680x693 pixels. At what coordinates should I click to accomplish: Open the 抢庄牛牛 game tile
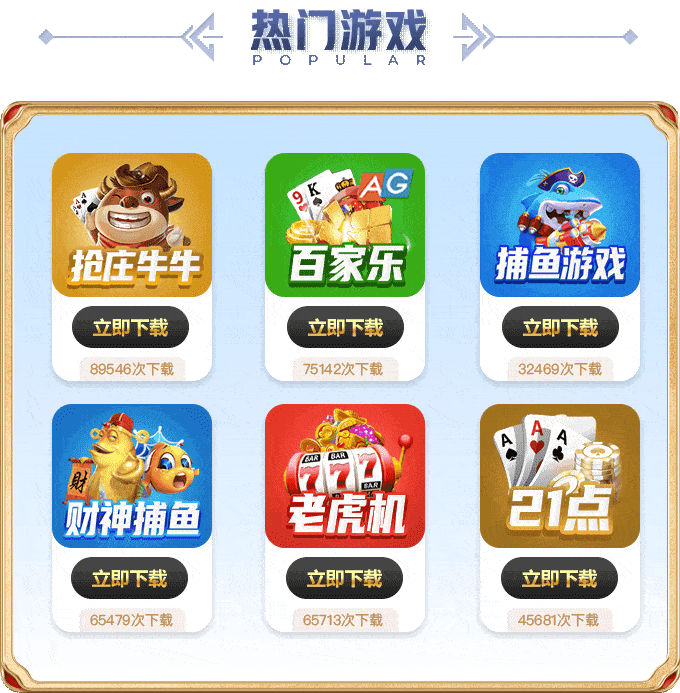click(x=132, y=225)
